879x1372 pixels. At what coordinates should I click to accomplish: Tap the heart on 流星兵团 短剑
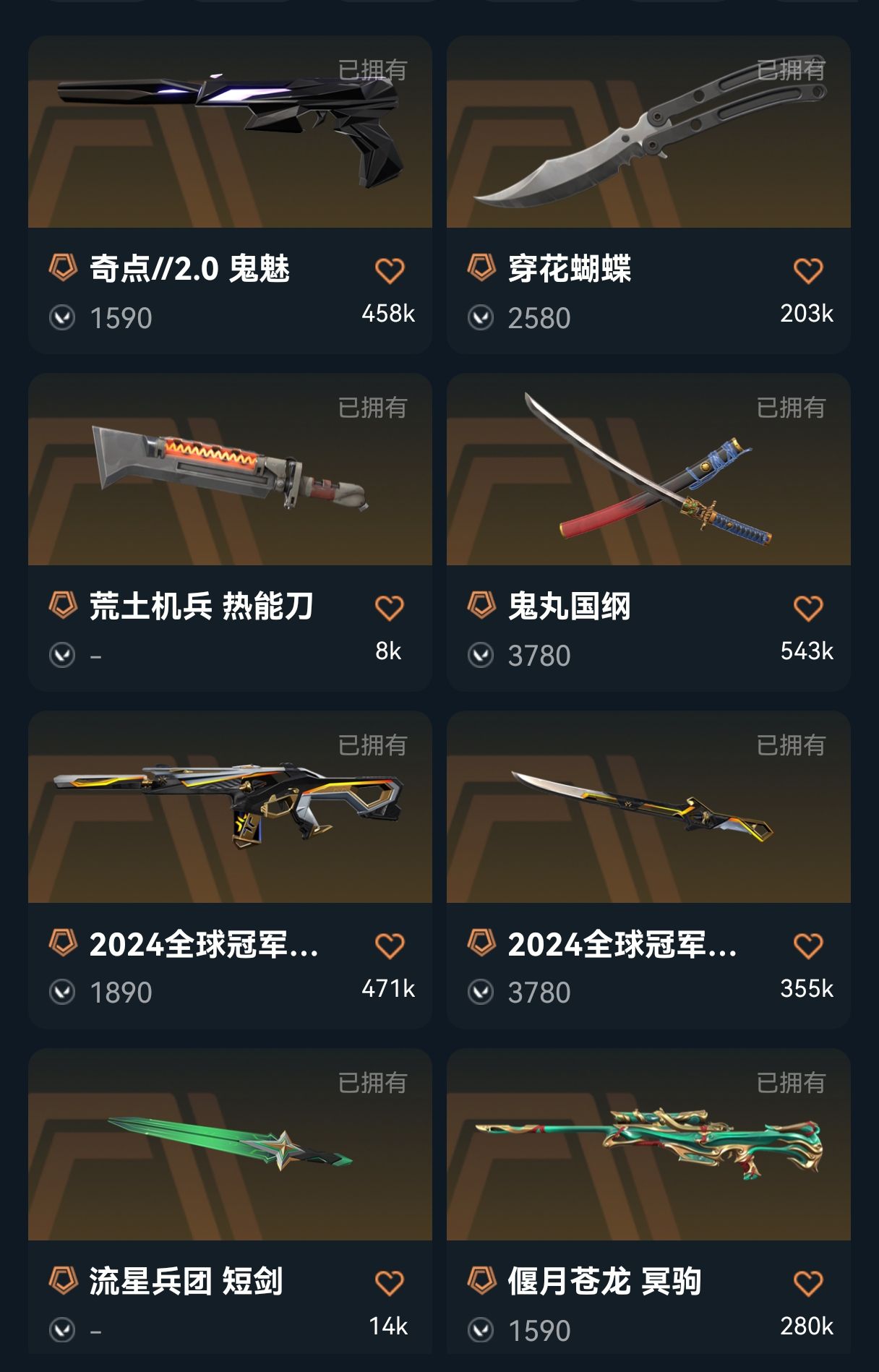click(389, 1284)
